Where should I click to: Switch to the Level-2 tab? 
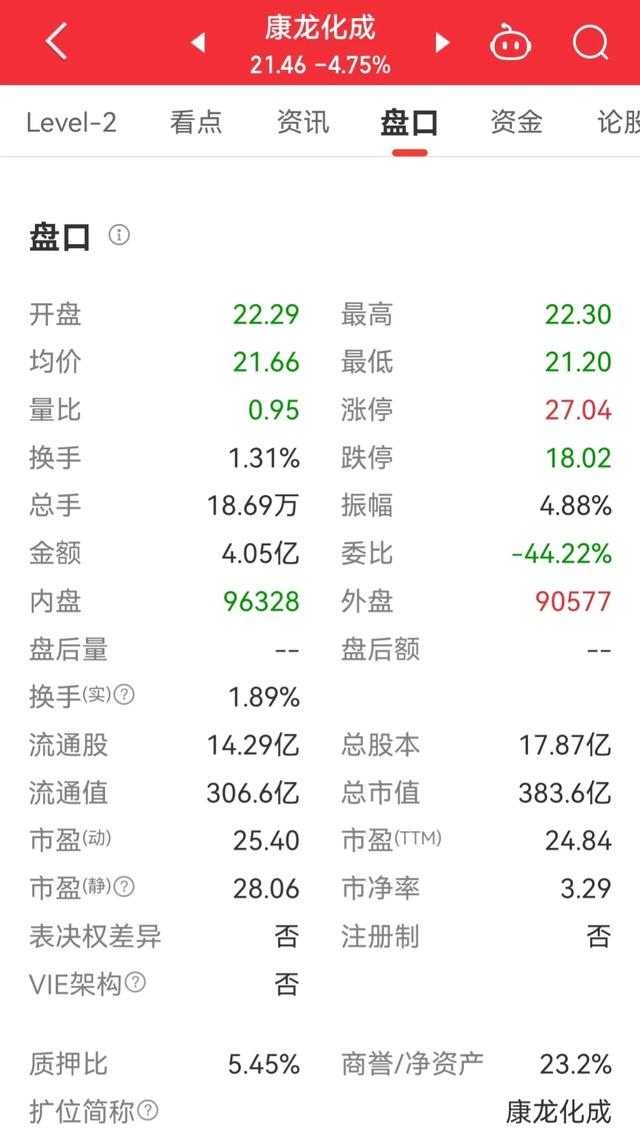[x=71, y=122]
